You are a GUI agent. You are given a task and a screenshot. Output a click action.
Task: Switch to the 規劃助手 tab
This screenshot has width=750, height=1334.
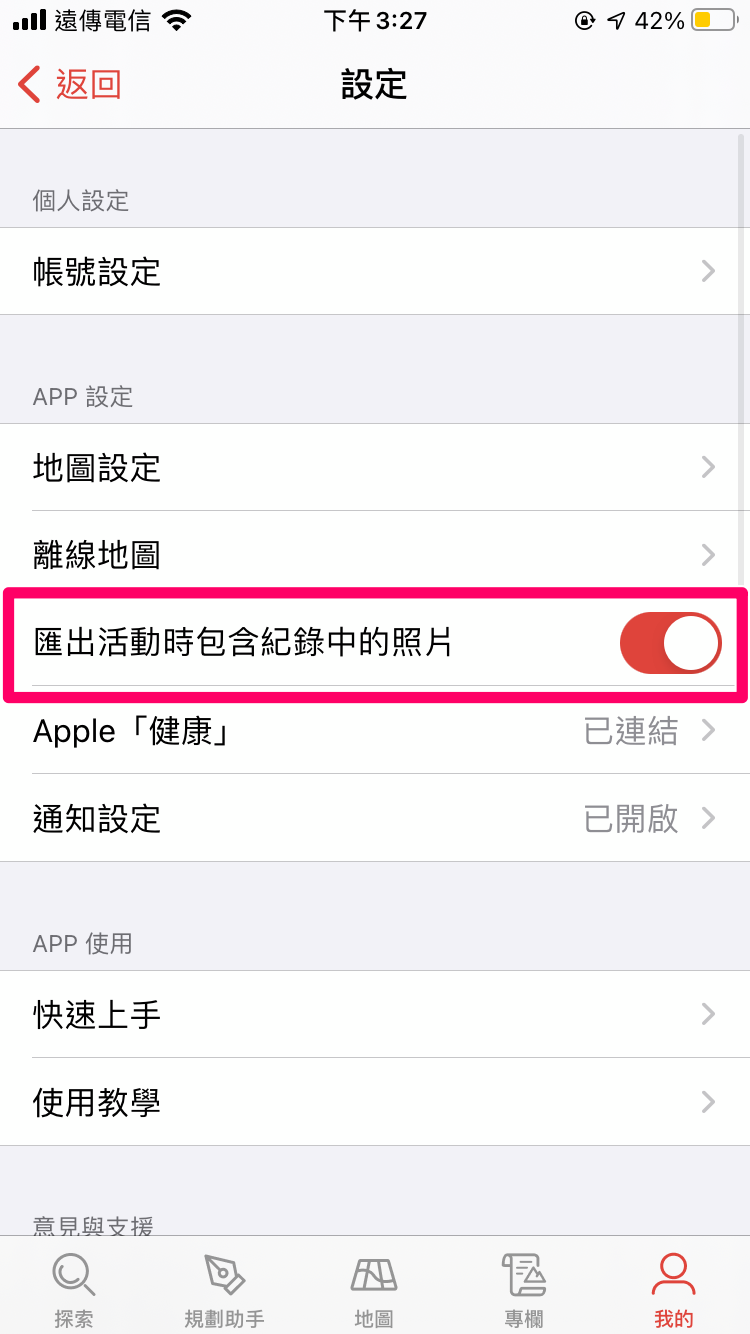[224, 1289]
